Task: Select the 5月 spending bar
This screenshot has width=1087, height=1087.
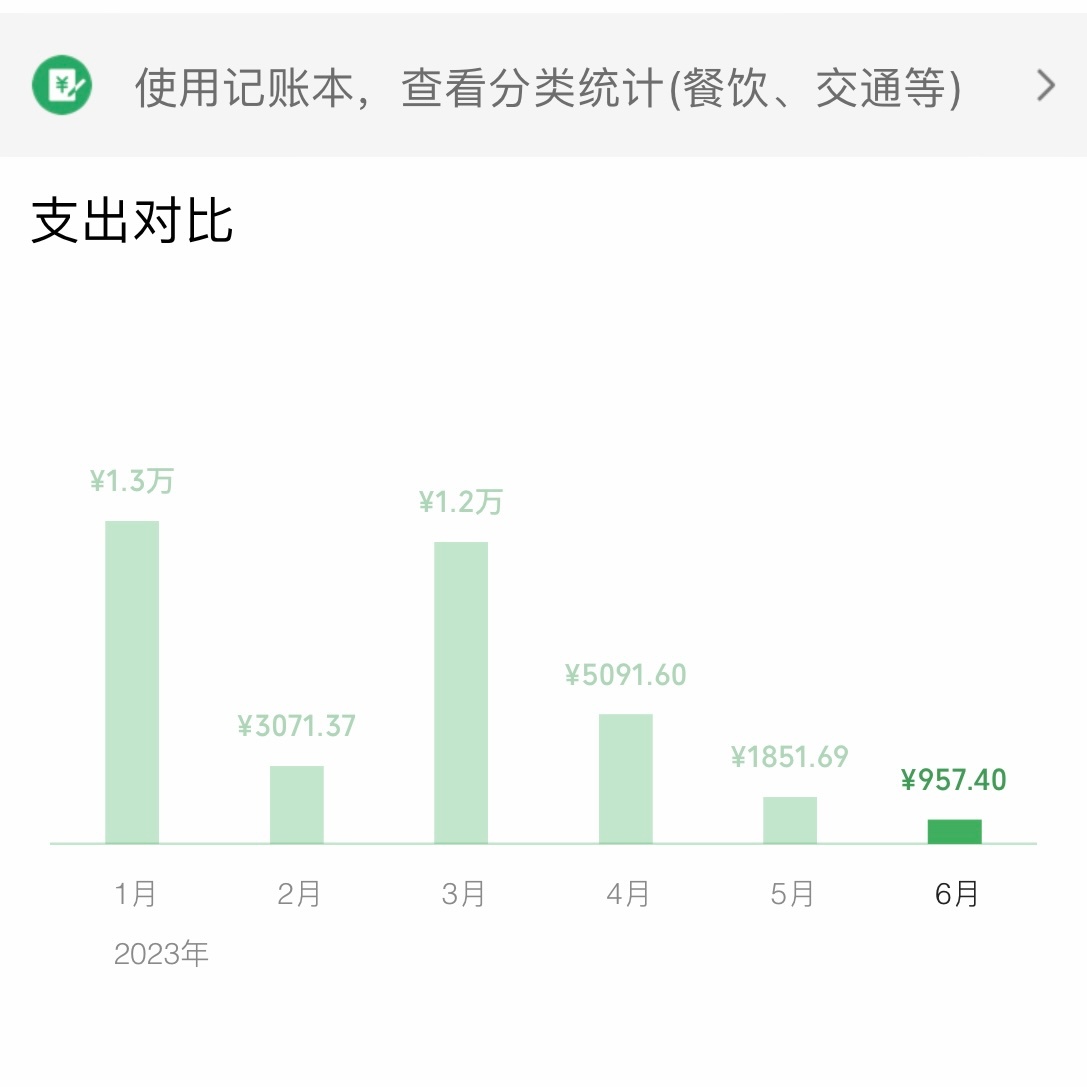Action: tap(790, 820)
